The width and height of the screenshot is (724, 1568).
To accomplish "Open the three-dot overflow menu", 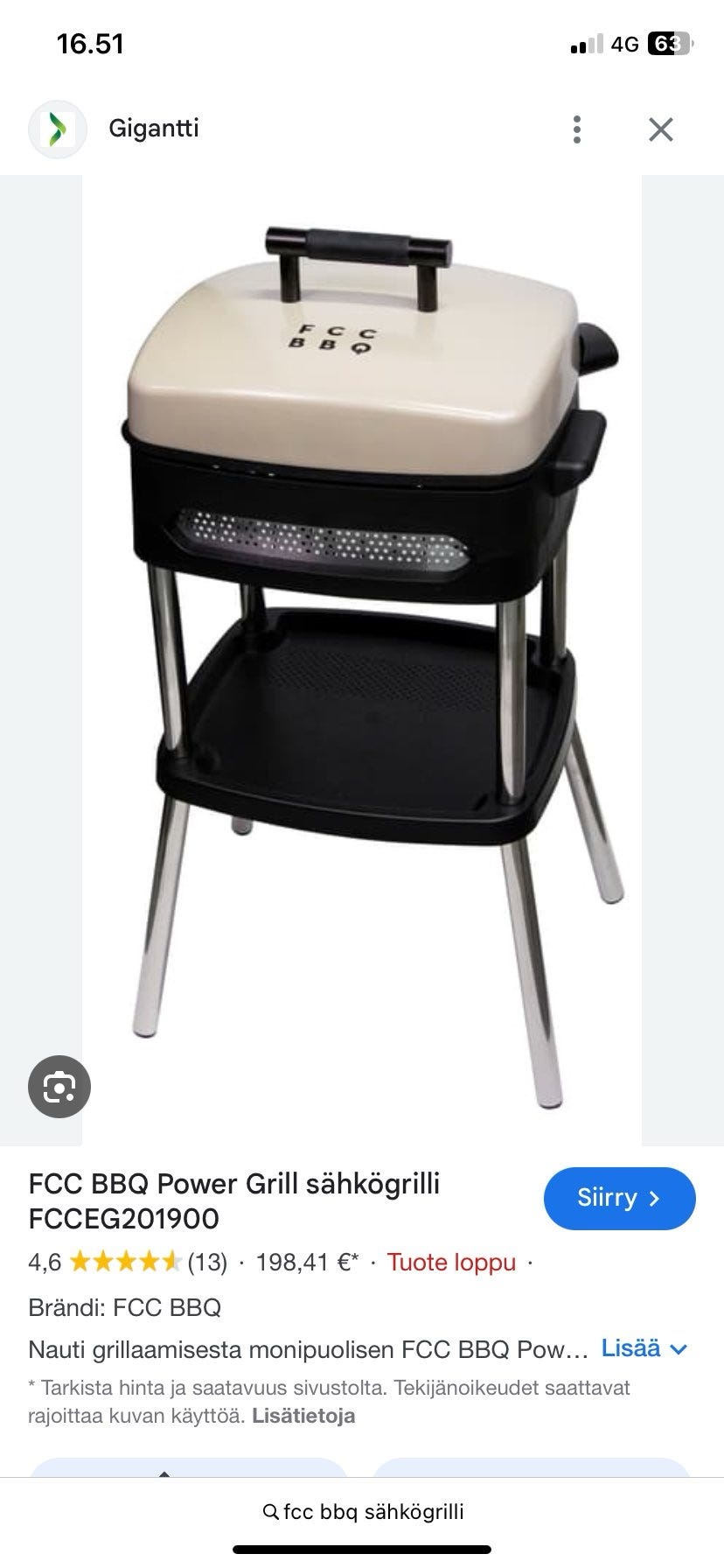I will (x=576, y=129).
